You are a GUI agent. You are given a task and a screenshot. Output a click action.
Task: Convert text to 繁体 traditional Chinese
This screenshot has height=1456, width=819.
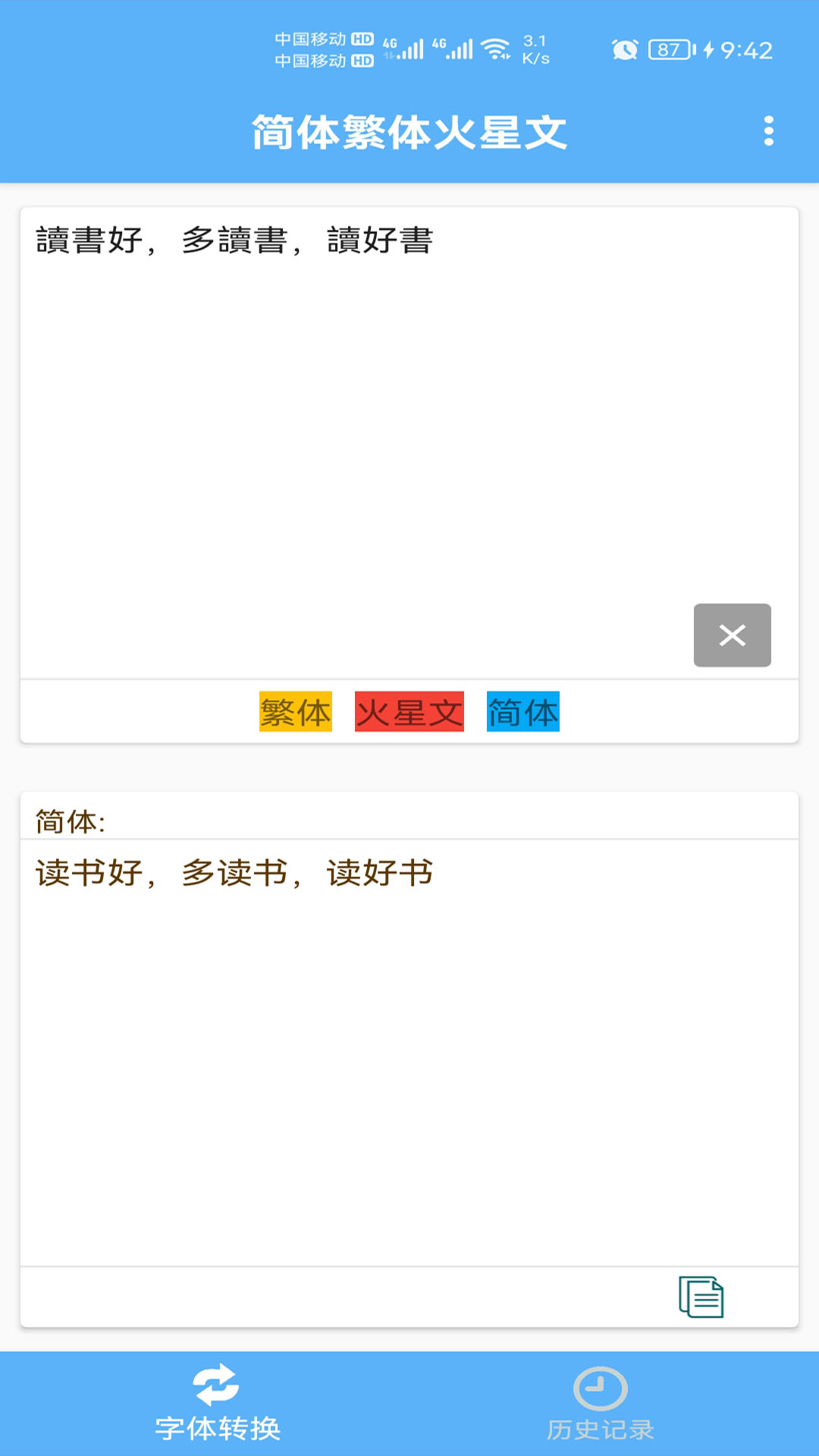[296, 711]
